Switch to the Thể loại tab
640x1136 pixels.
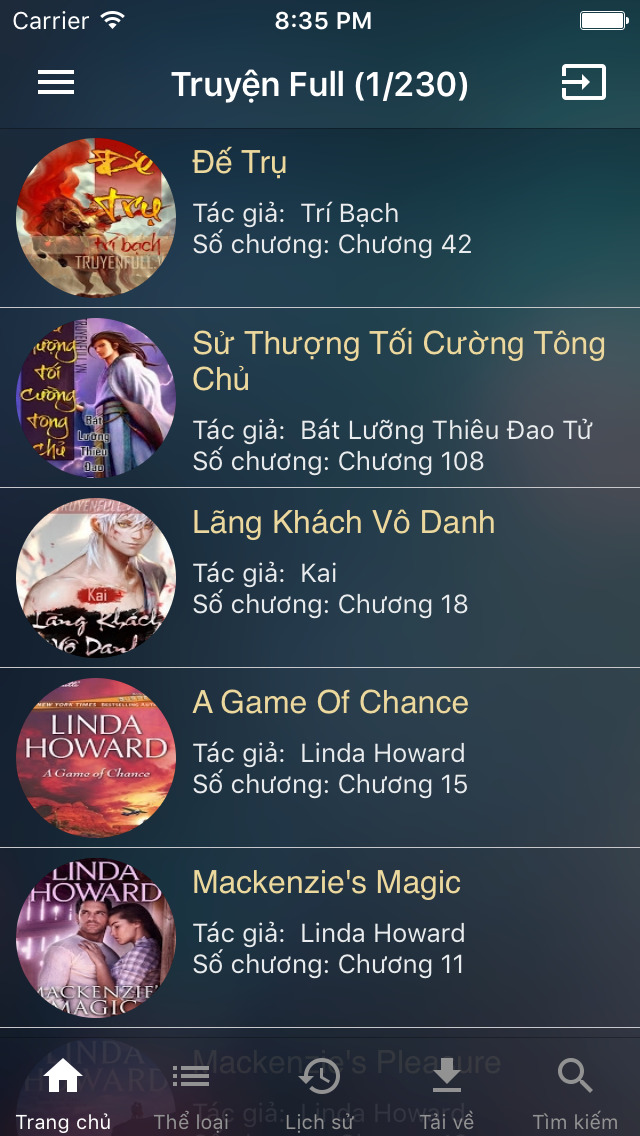pos(191,1092)
